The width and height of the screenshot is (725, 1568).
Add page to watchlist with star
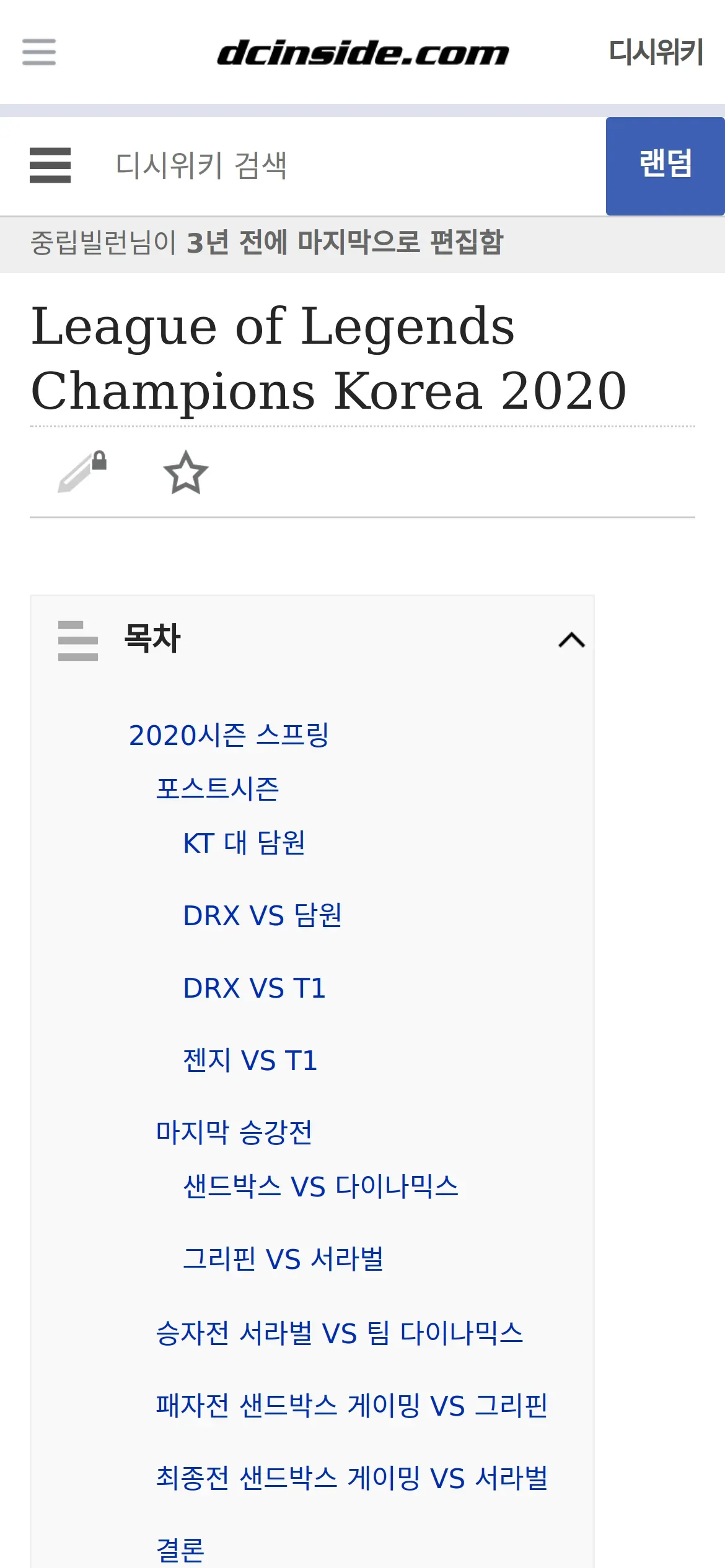click(185, 472)
